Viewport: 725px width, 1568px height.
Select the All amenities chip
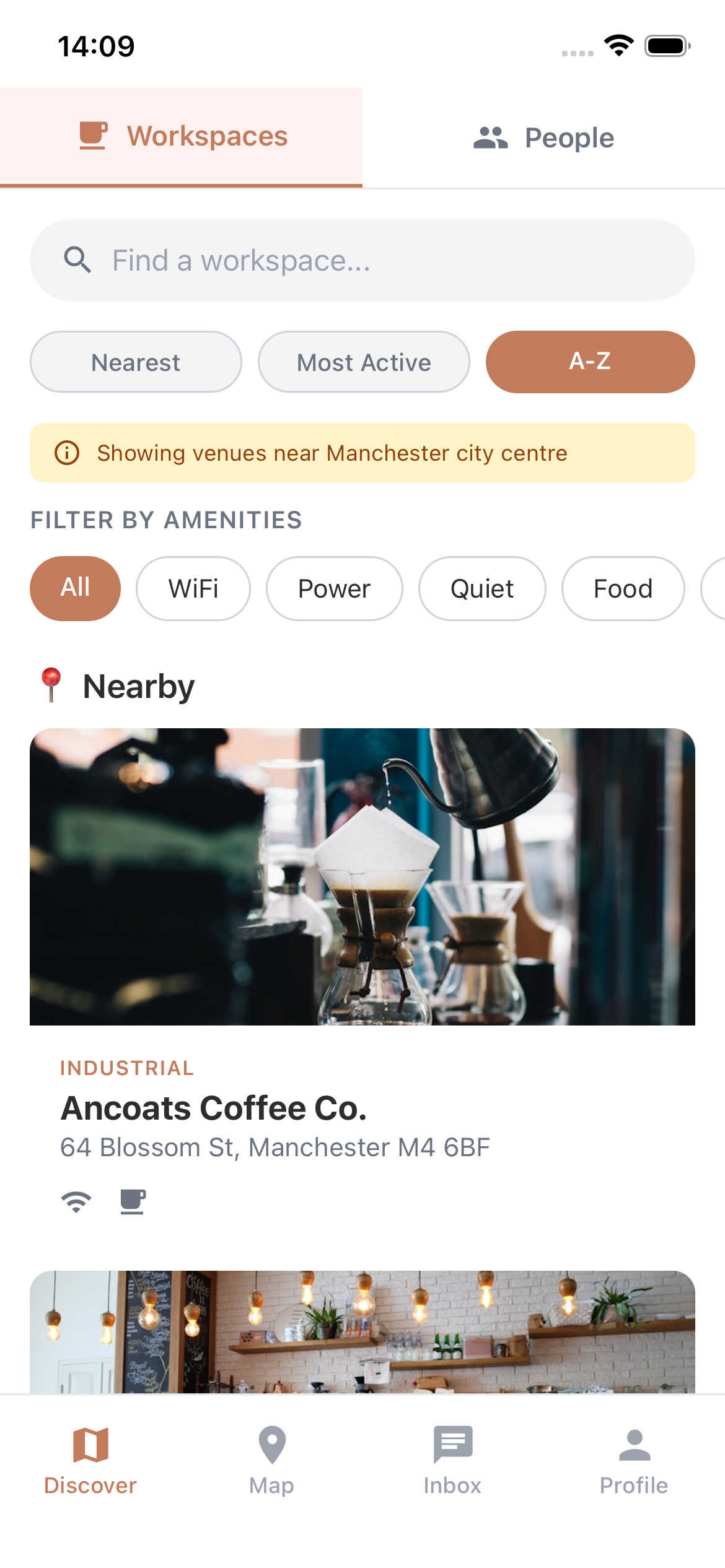(75, 588)
